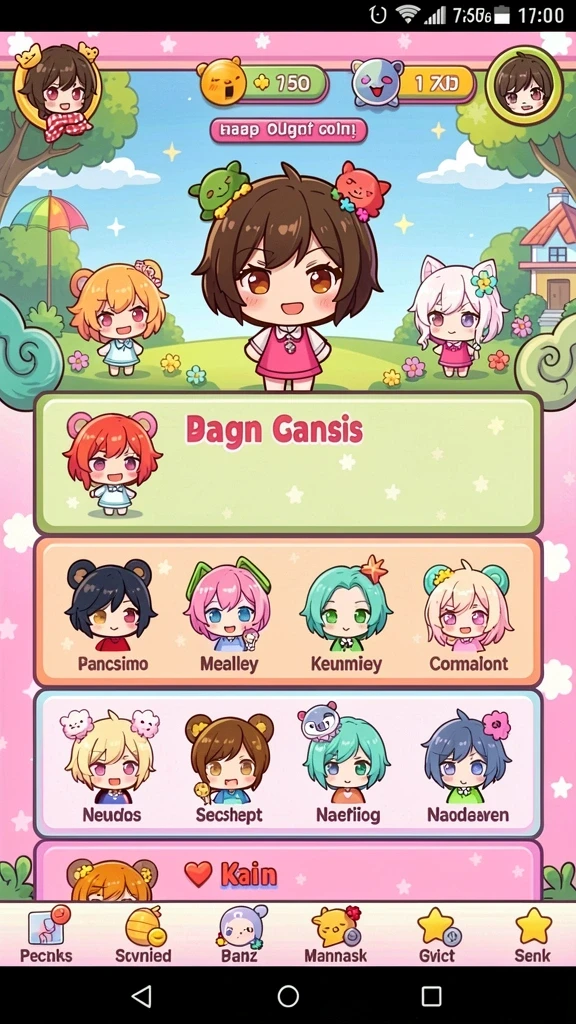The width and height of the screenshot is (576, 1024).
Task: Pick the Comalont character
Action: pyautogui.click(x=468, y=615)
